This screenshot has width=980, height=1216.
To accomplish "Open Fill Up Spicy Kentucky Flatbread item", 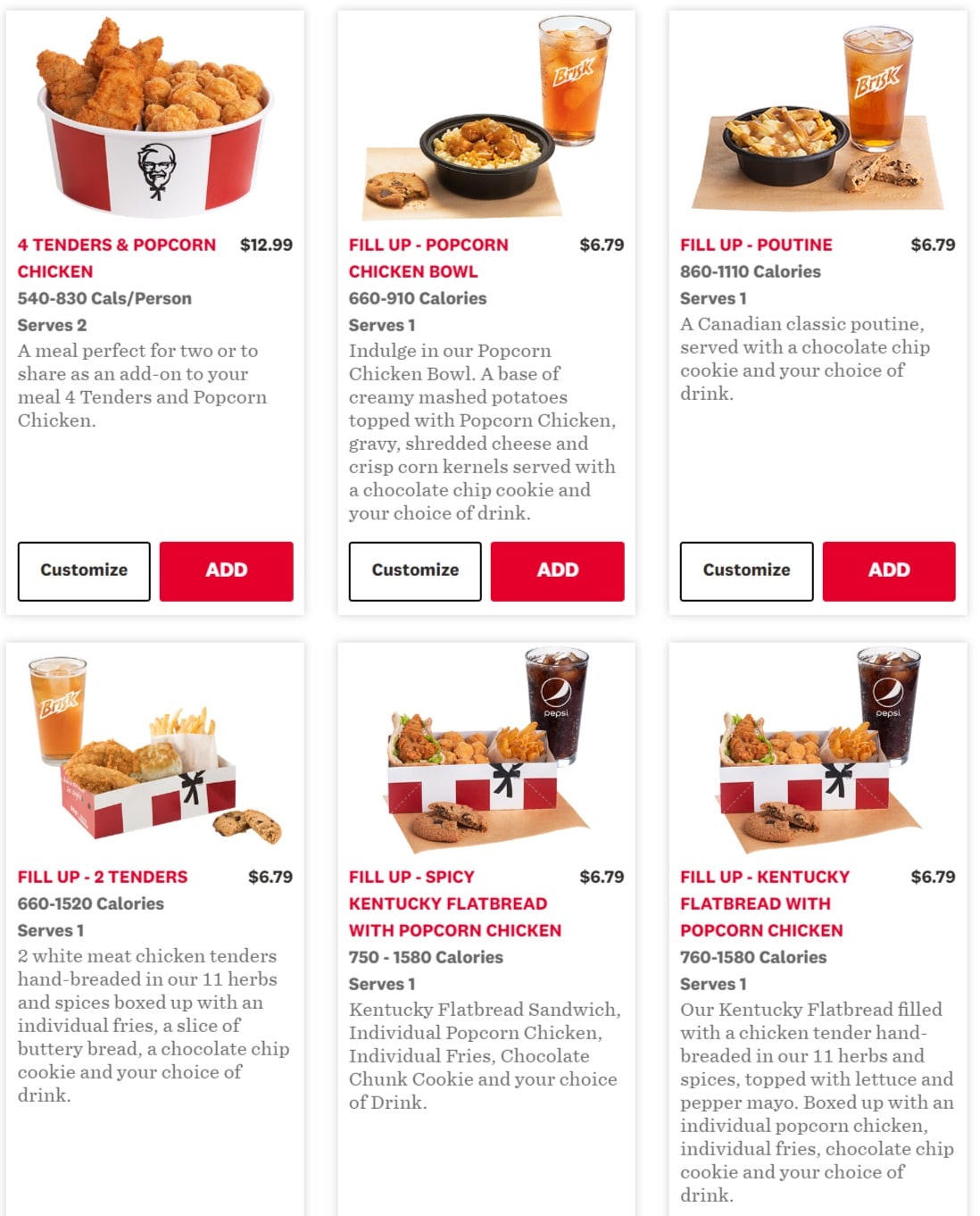I will click(455, 904).
